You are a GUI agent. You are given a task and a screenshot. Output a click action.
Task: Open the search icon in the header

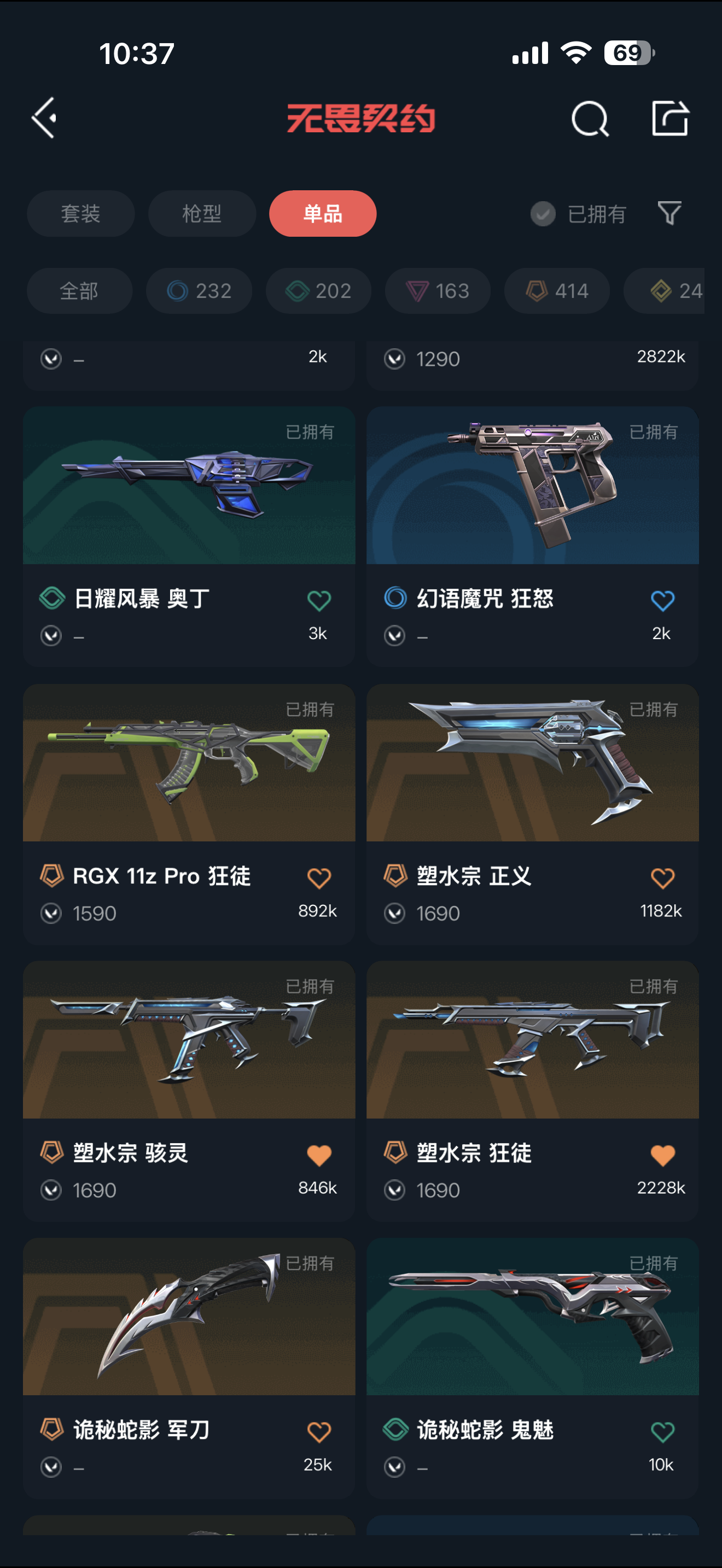[589, 118]
